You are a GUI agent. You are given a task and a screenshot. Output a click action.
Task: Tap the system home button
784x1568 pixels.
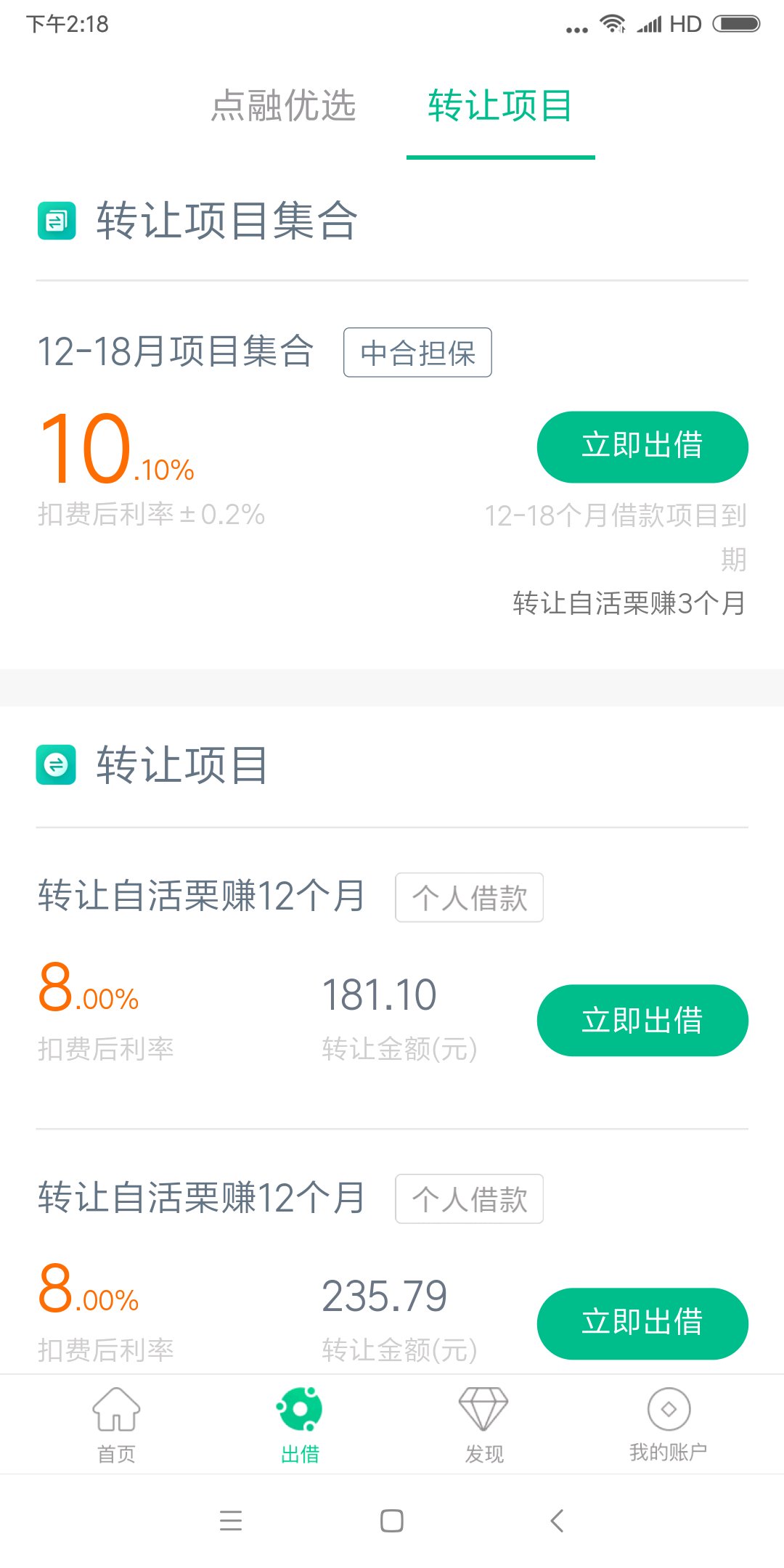(392, 1520)
